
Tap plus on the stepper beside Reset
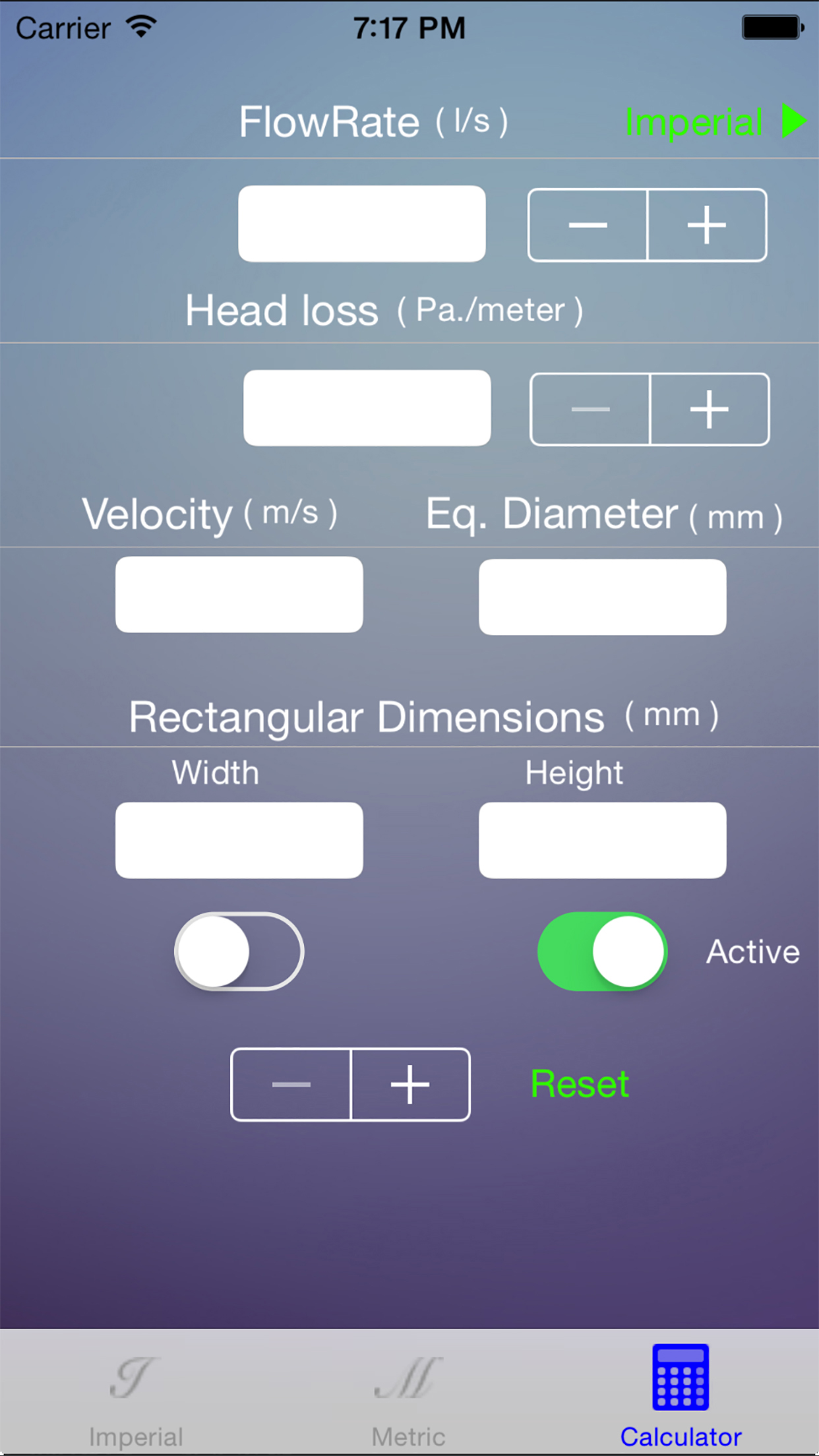click(x=411, y=1085)
